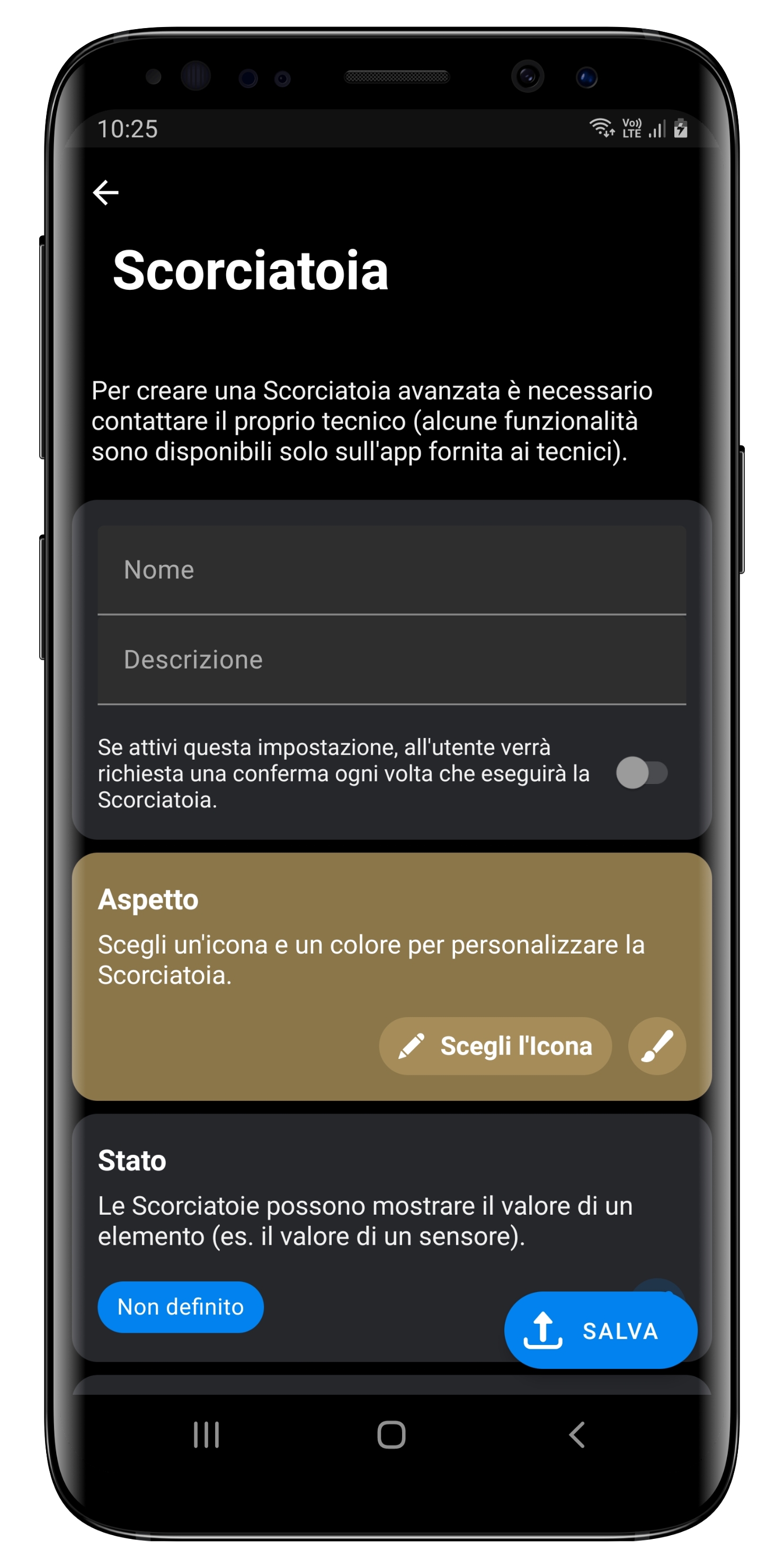Tap the Non definito state chip

pos(180,1307)
